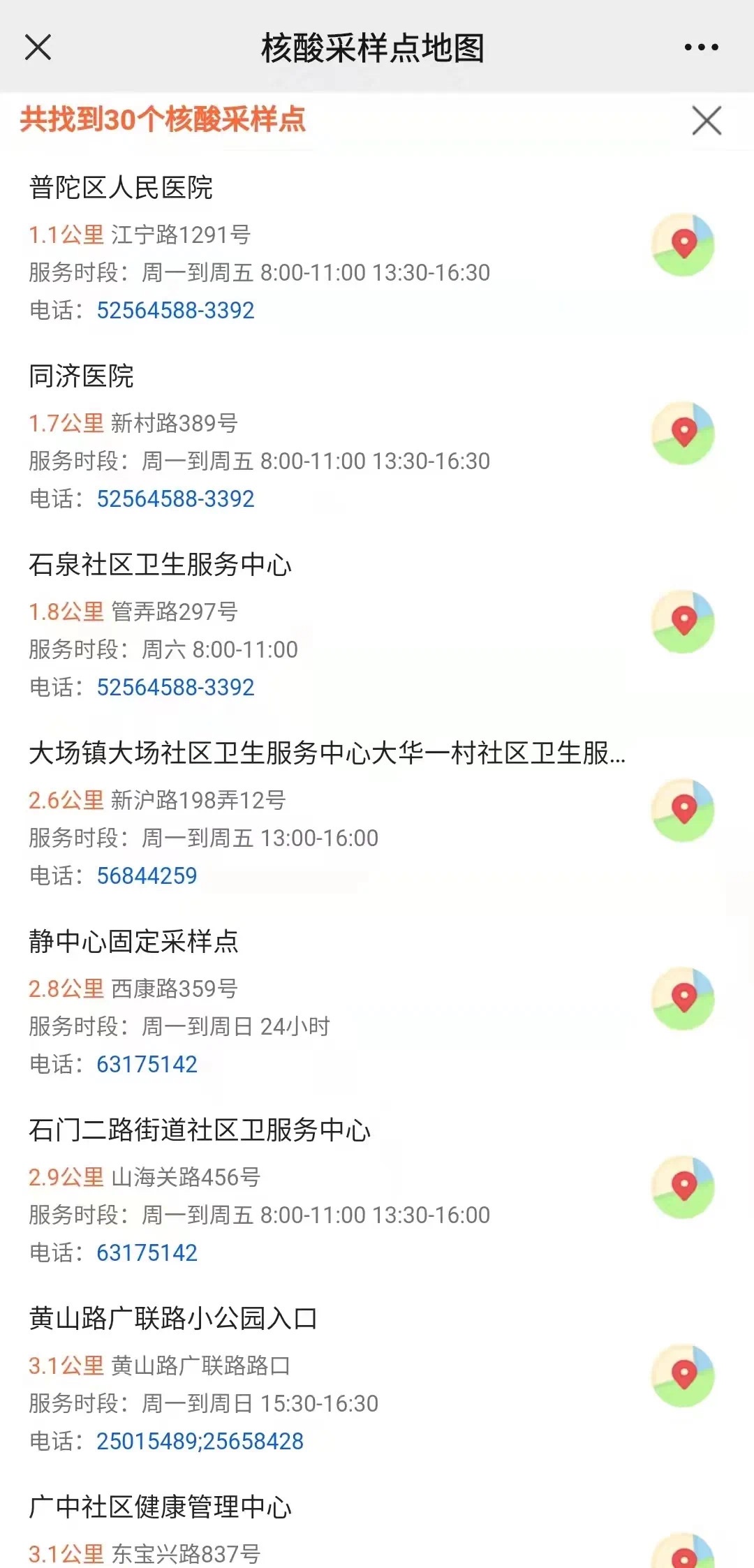The width and height of the screenshot is (754, 1568).
Task: Dial 52564588-3392 listed under 同济医院
Action: (x=175, y=498)
